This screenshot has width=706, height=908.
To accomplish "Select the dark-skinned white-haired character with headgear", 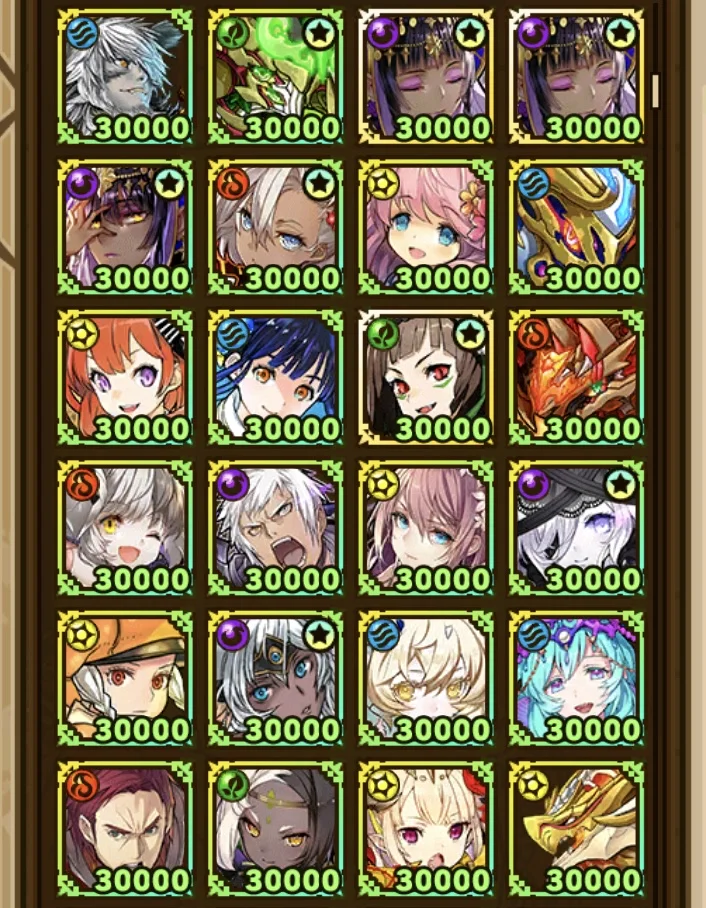I will pyautogui.click(x=276, y=679).
